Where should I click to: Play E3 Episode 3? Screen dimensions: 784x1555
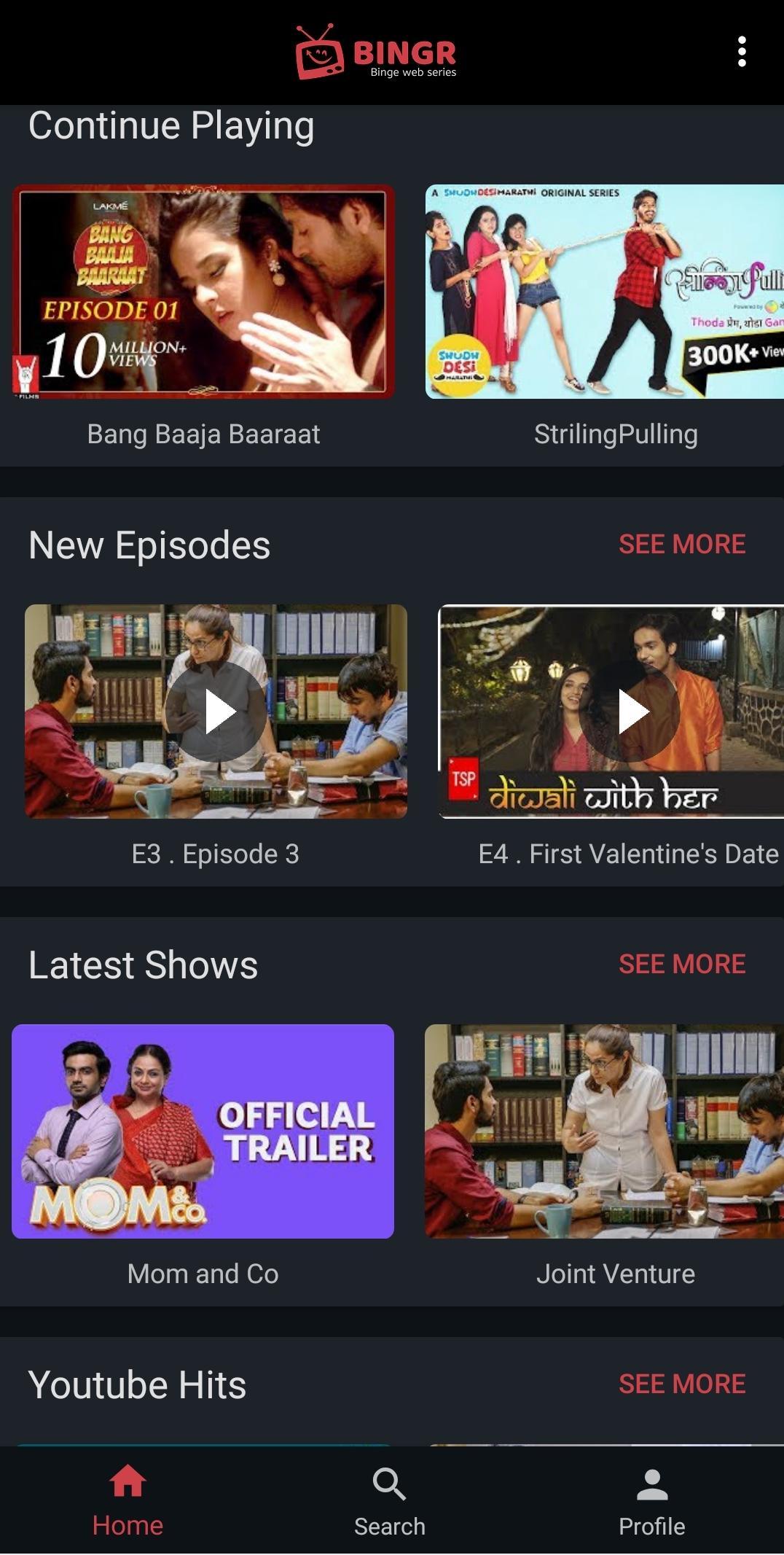tap(216, 712)
